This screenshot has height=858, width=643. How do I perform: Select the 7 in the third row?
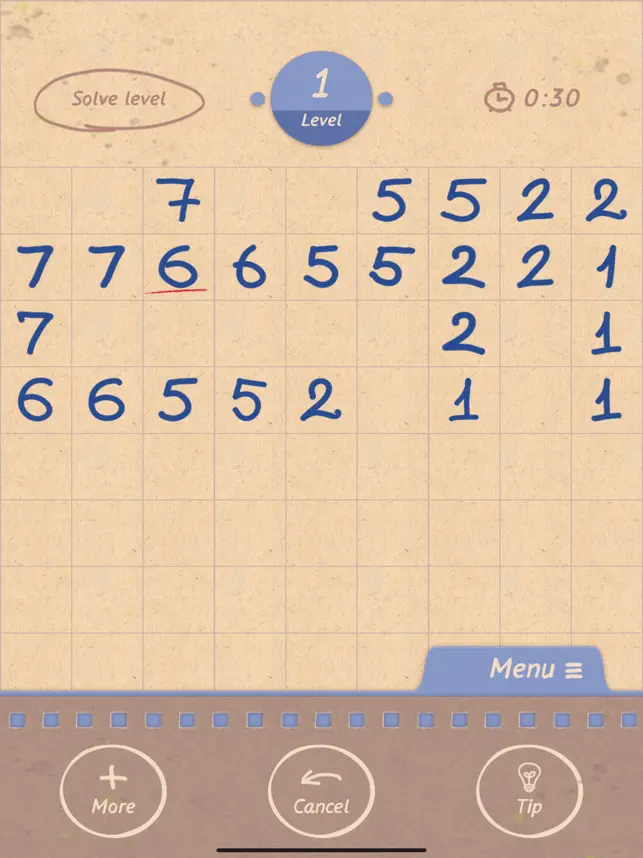pos(35,334)
